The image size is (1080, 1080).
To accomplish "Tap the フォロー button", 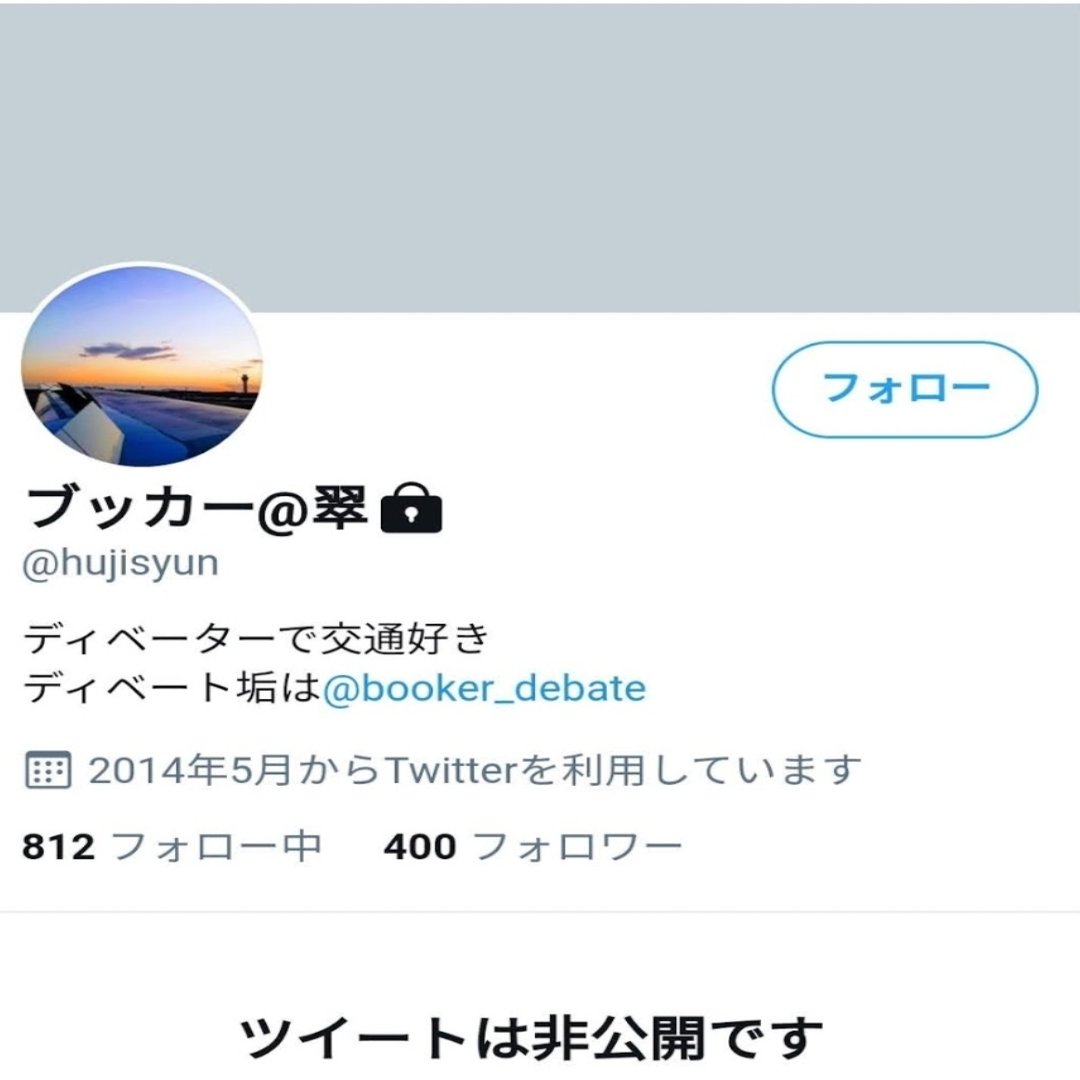I will click(905, 389).
